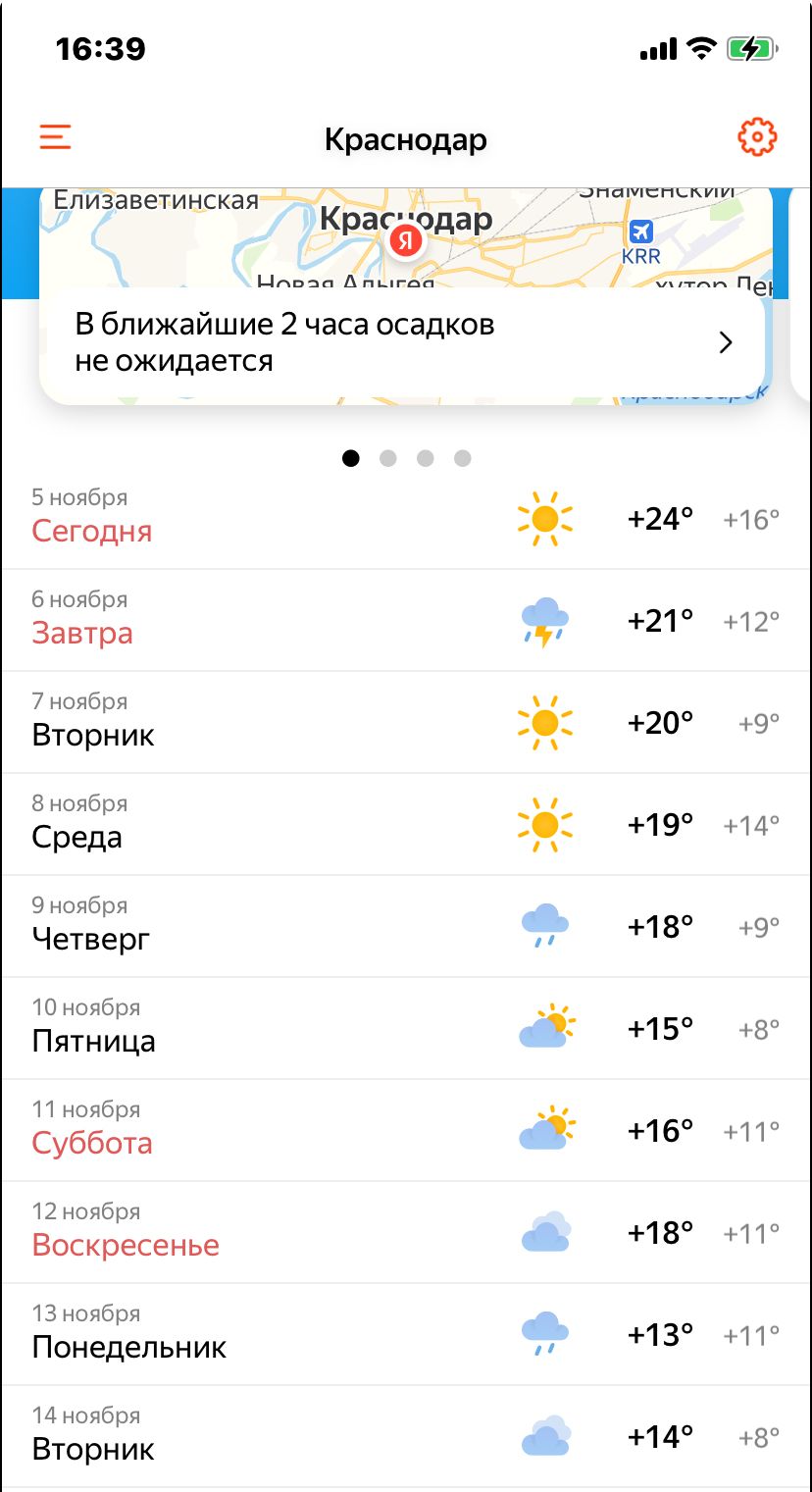Open the 7 ноября Вторник forecast
This screenshot has width=812, height=1492.
406,722
